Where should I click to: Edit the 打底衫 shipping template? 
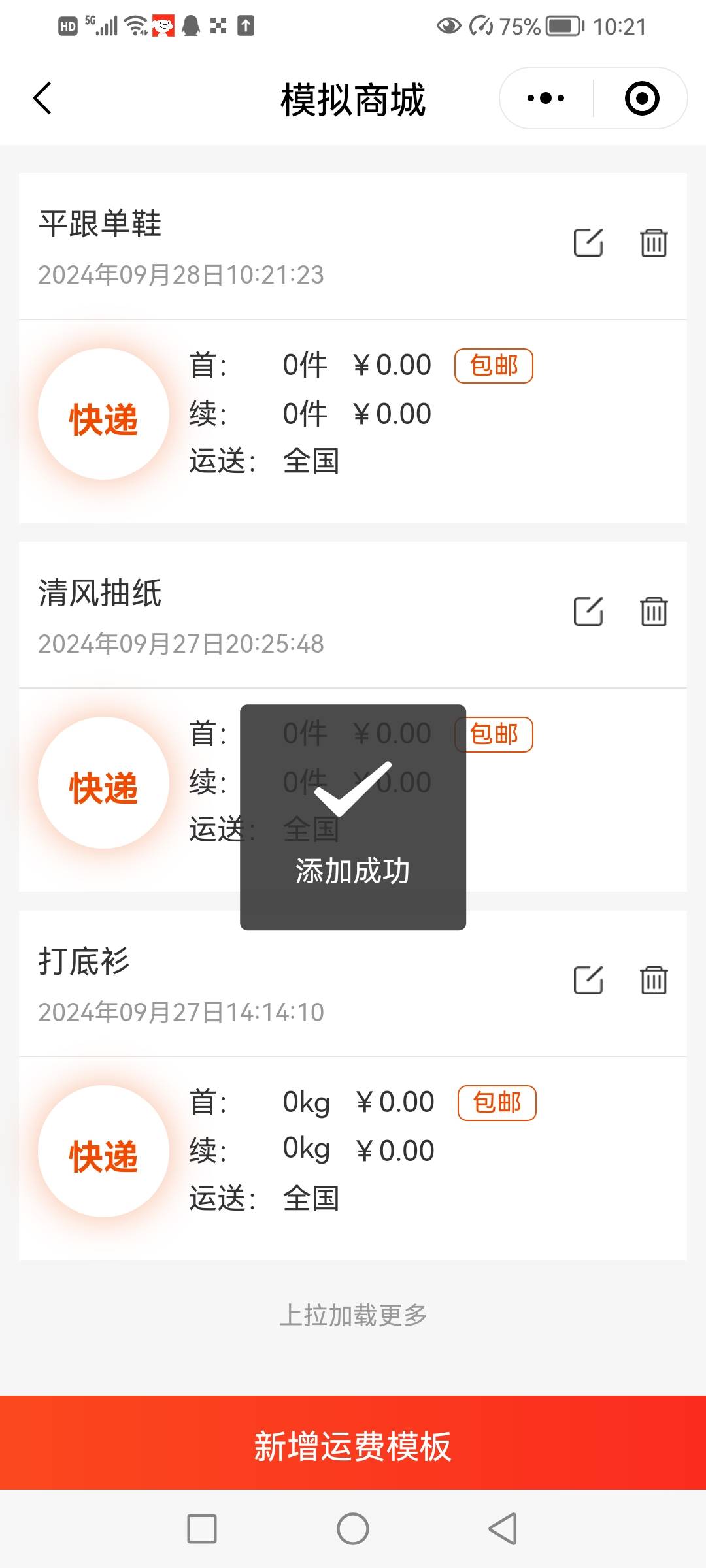coord(588,980)
